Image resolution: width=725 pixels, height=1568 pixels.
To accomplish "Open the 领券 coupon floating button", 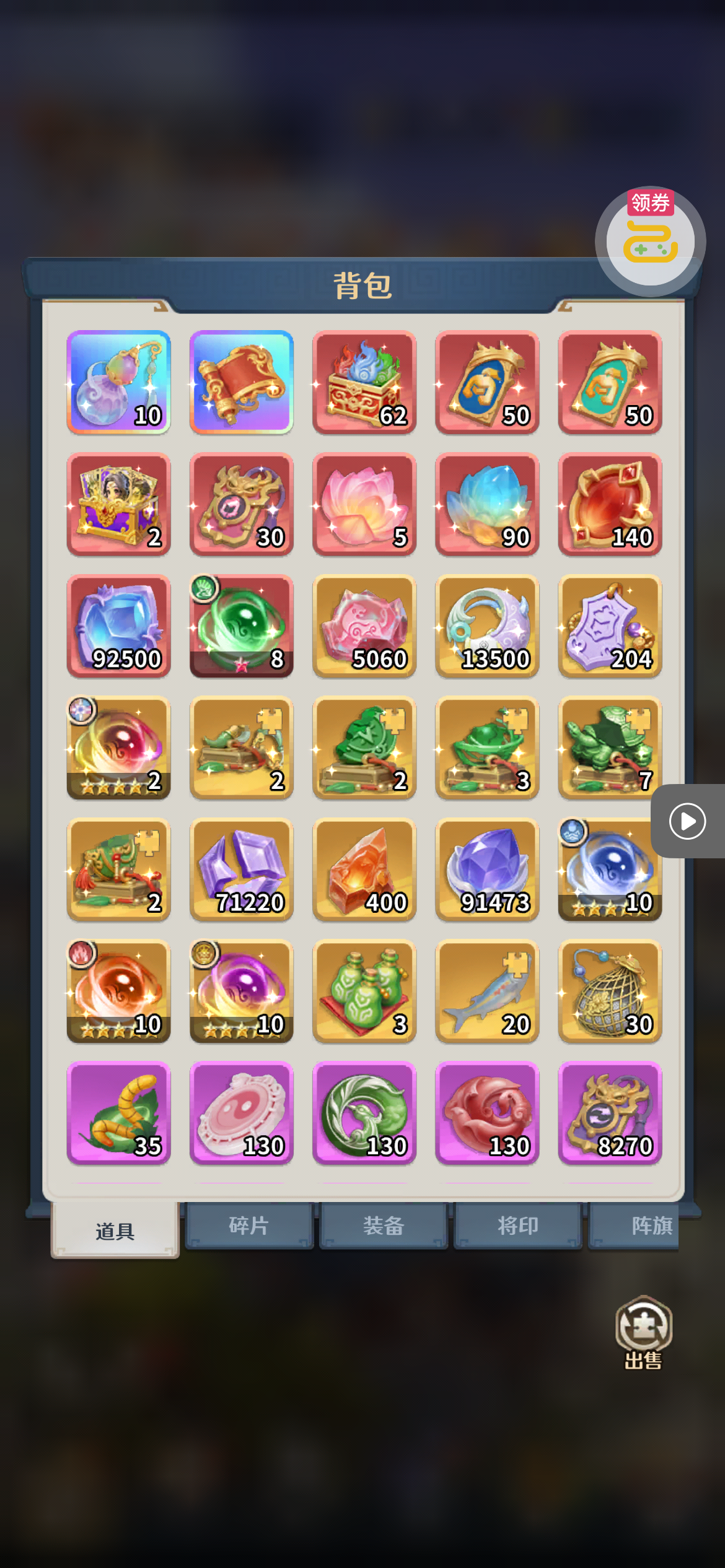I will (x=650, y=240).
